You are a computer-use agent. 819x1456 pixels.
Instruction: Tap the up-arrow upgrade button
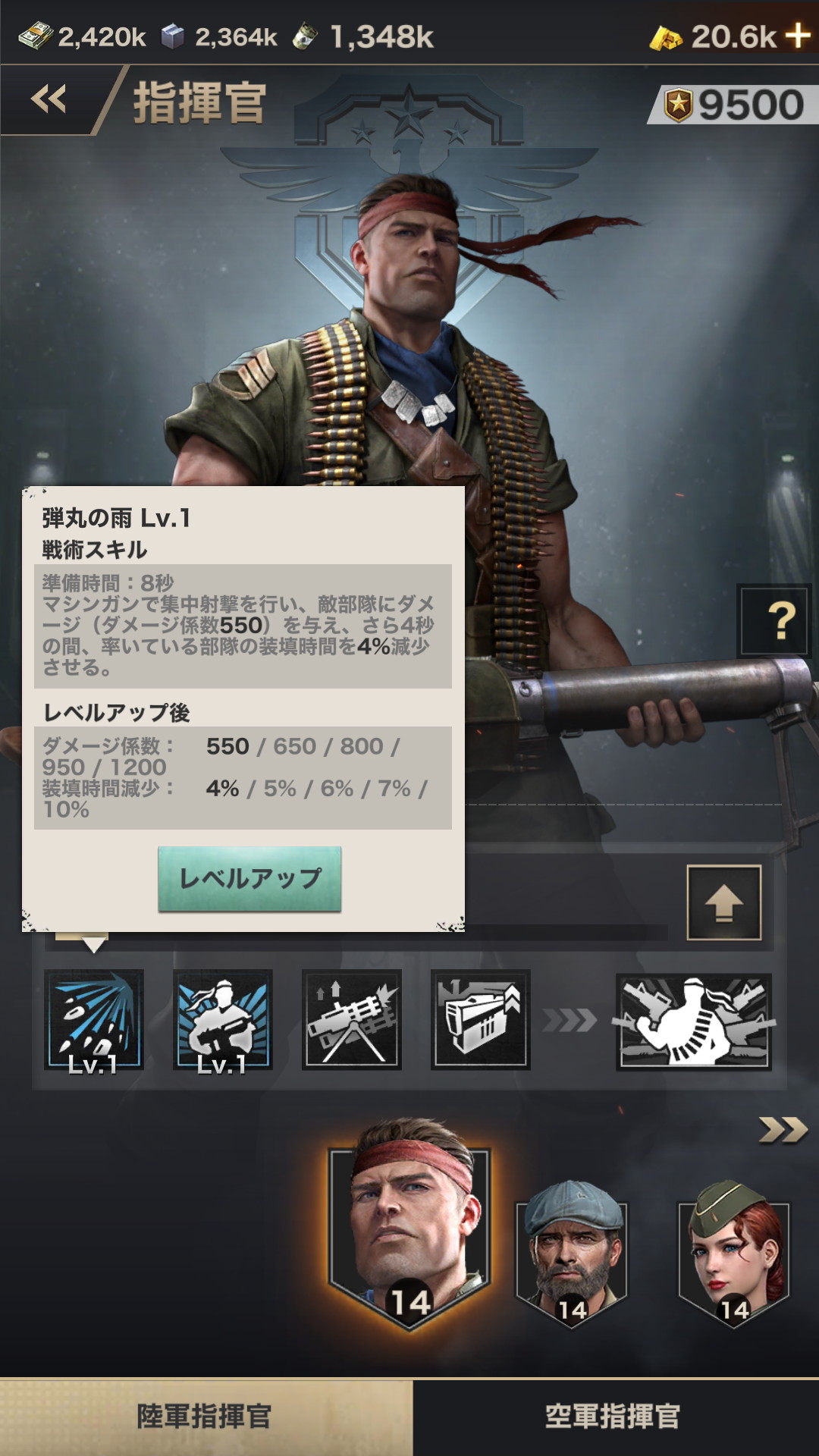pos(724,902)
